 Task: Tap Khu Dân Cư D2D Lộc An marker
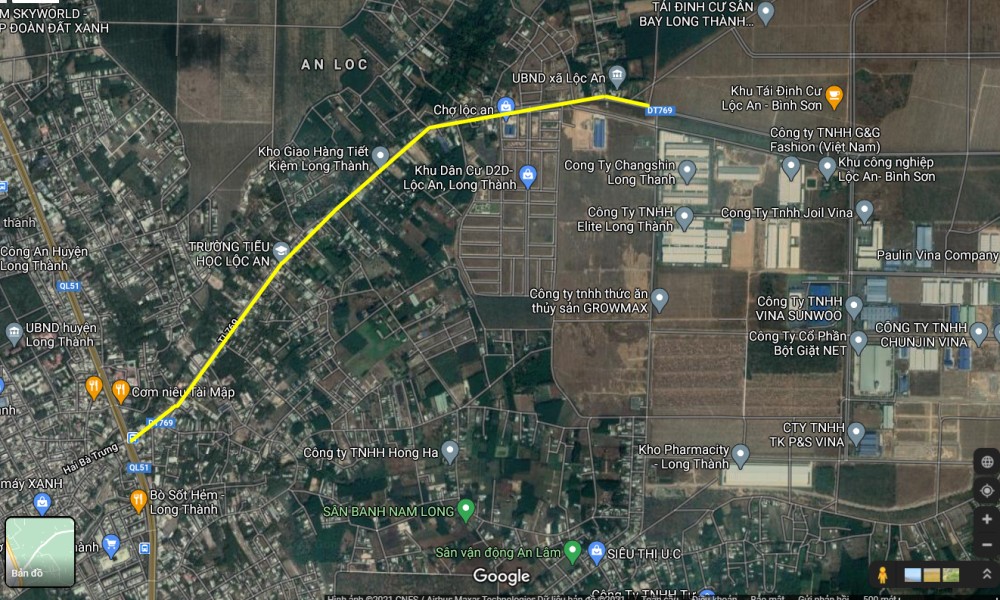(x=530, y=177)
